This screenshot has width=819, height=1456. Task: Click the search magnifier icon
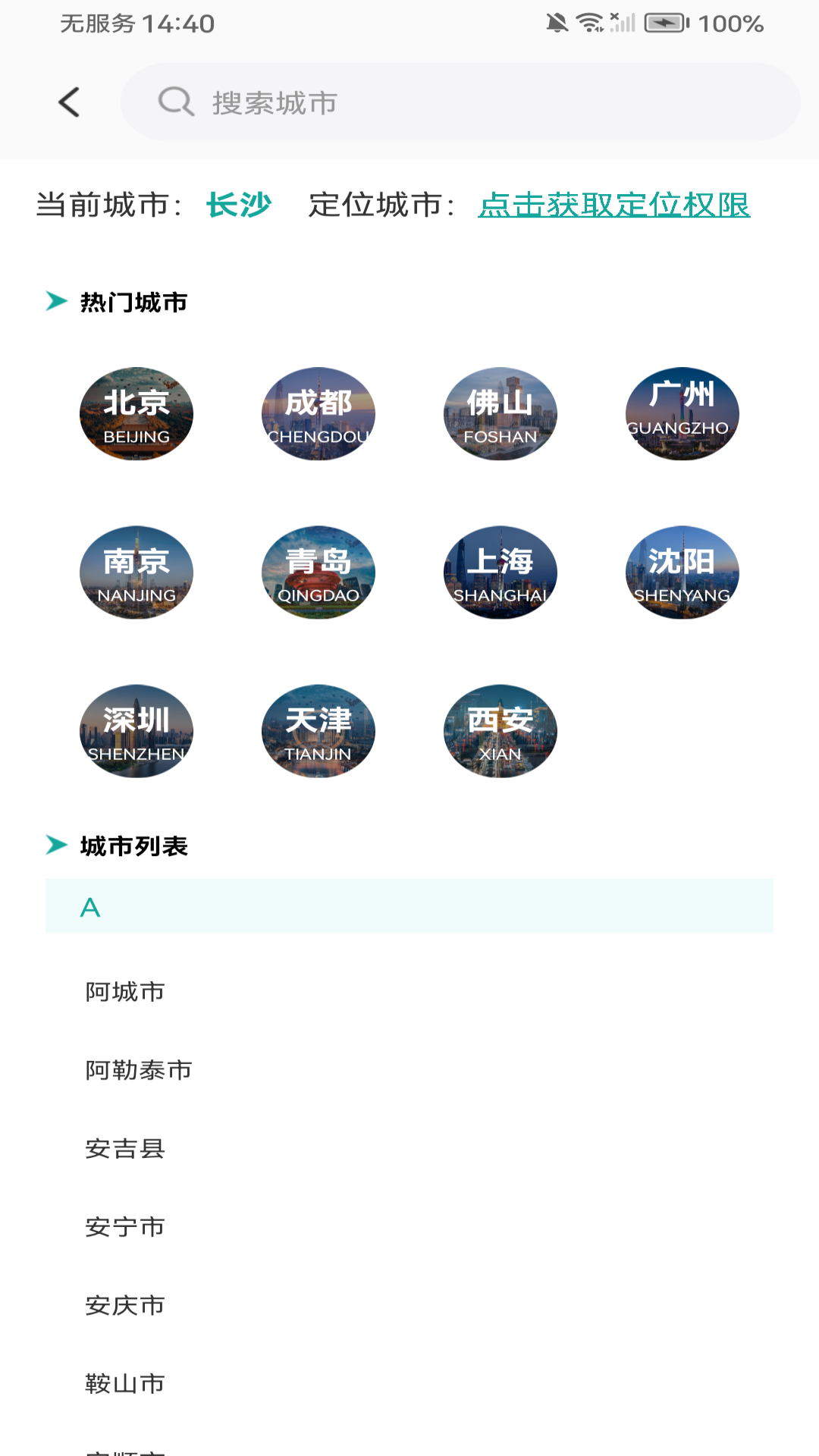click(175, 103)
